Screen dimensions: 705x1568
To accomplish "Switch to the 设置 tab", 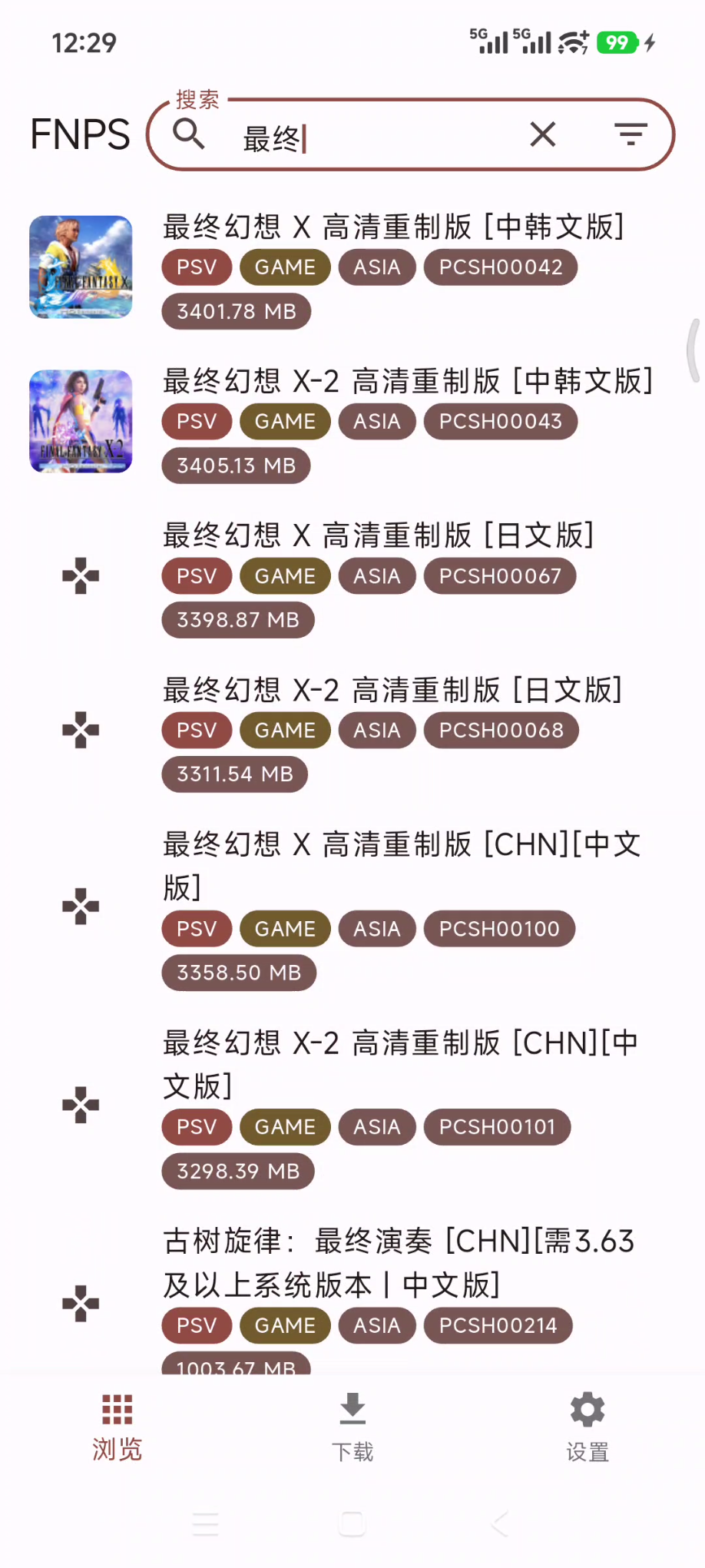I will click(587, 1427).
